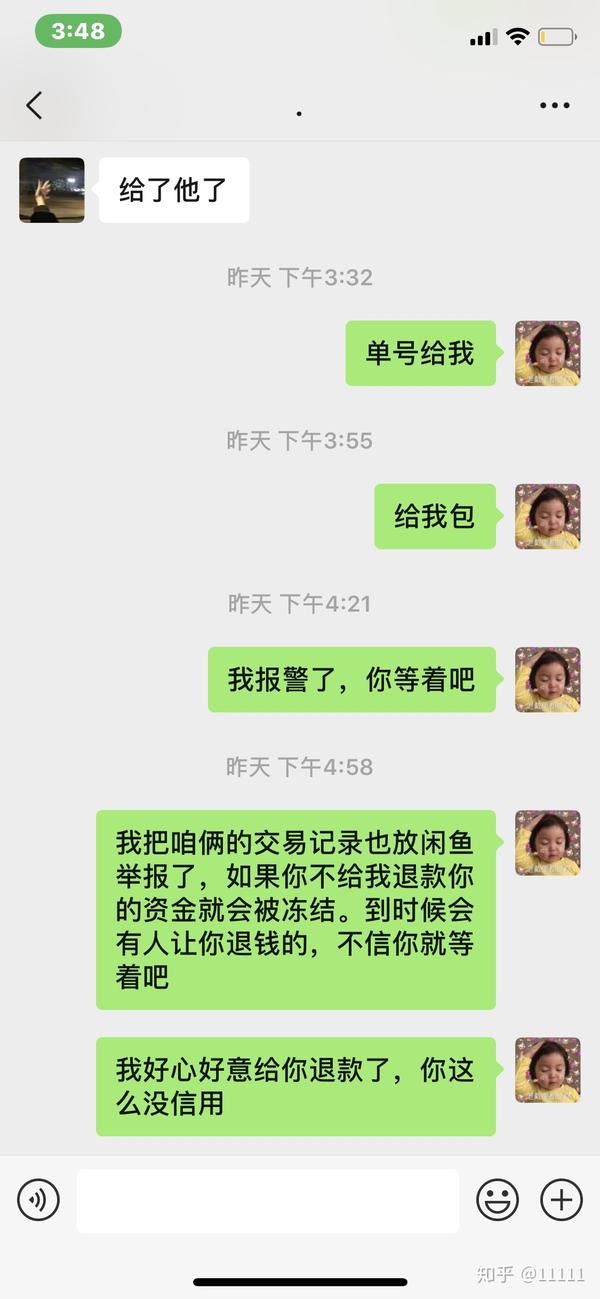Screen dimensions: 600x1299
Task: Return to previous app via green time pill
Action: (x=78, y=32)
